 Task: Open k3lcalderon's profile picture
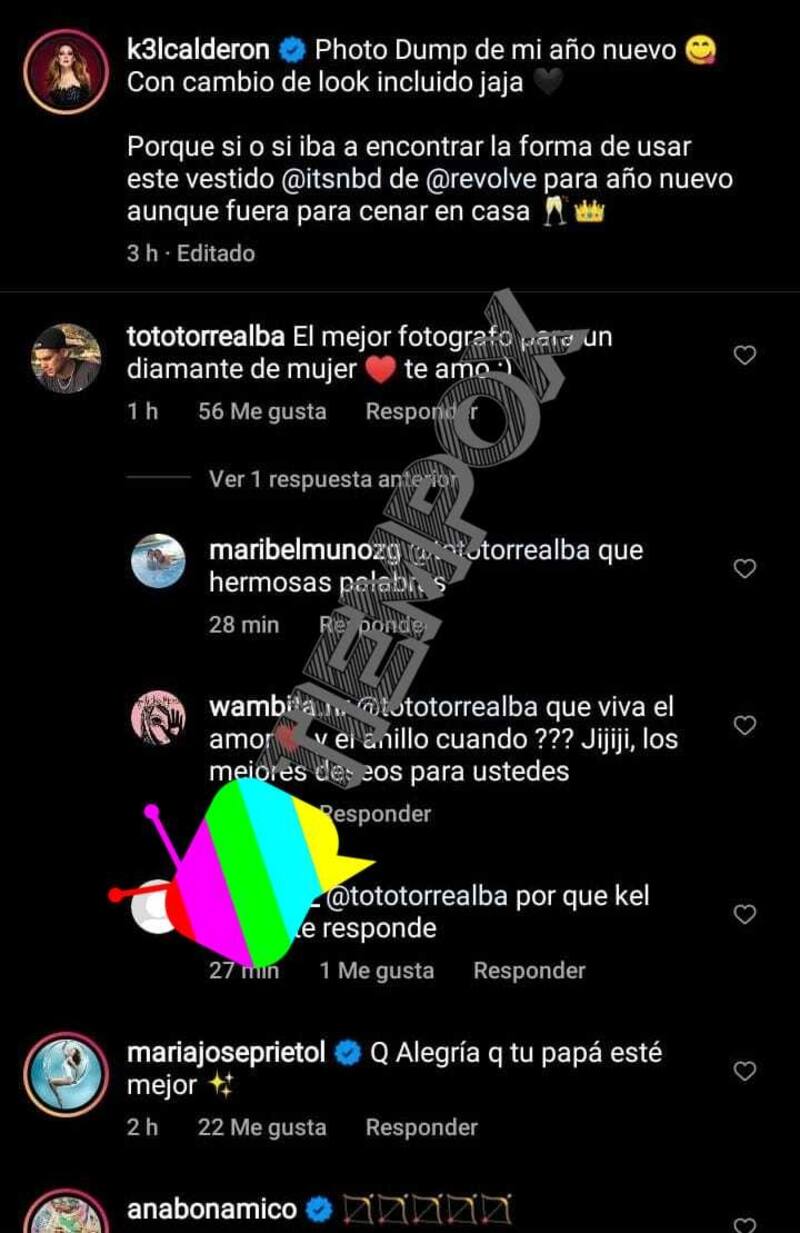click(65, 71)
